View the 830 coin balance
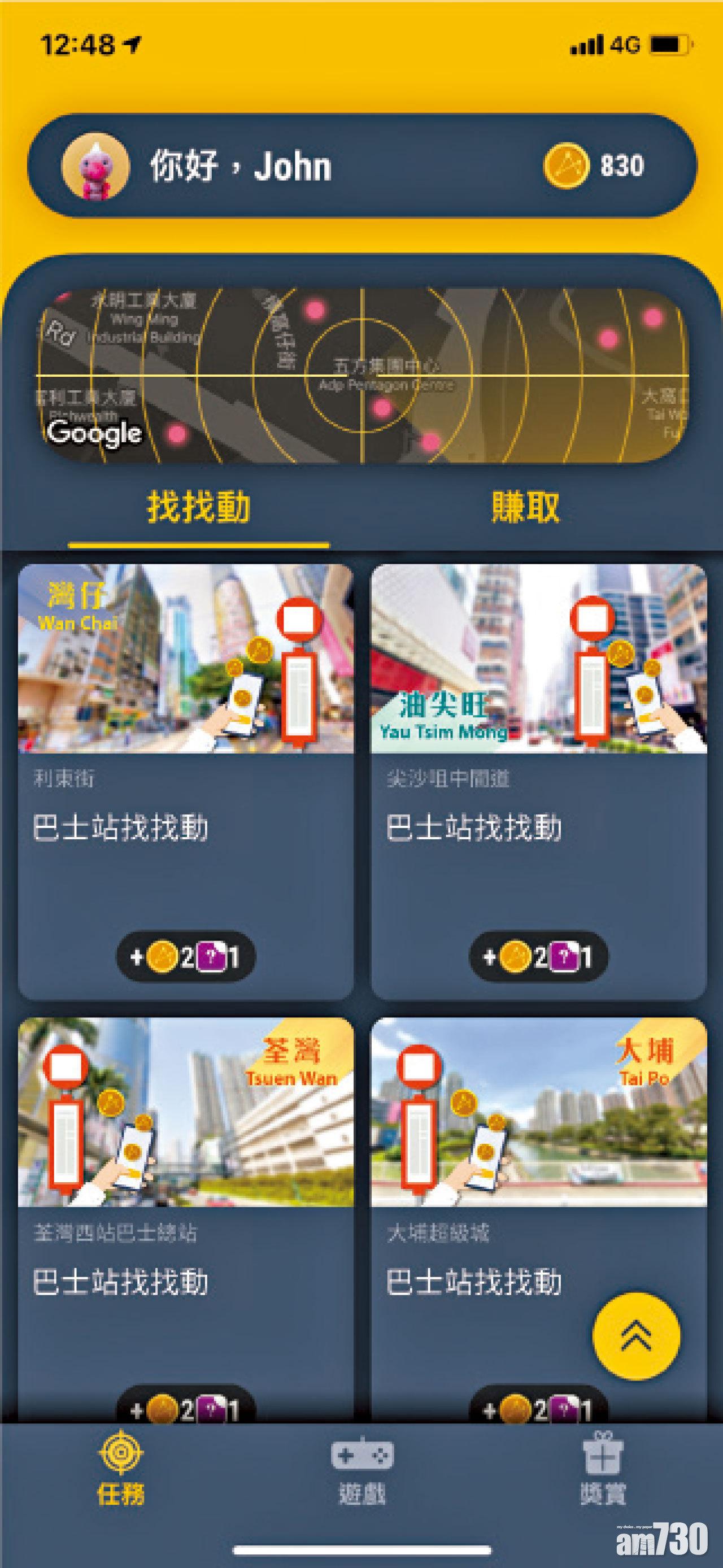Viewport: 723px width, 1568px height. click(x=595, y=165)
